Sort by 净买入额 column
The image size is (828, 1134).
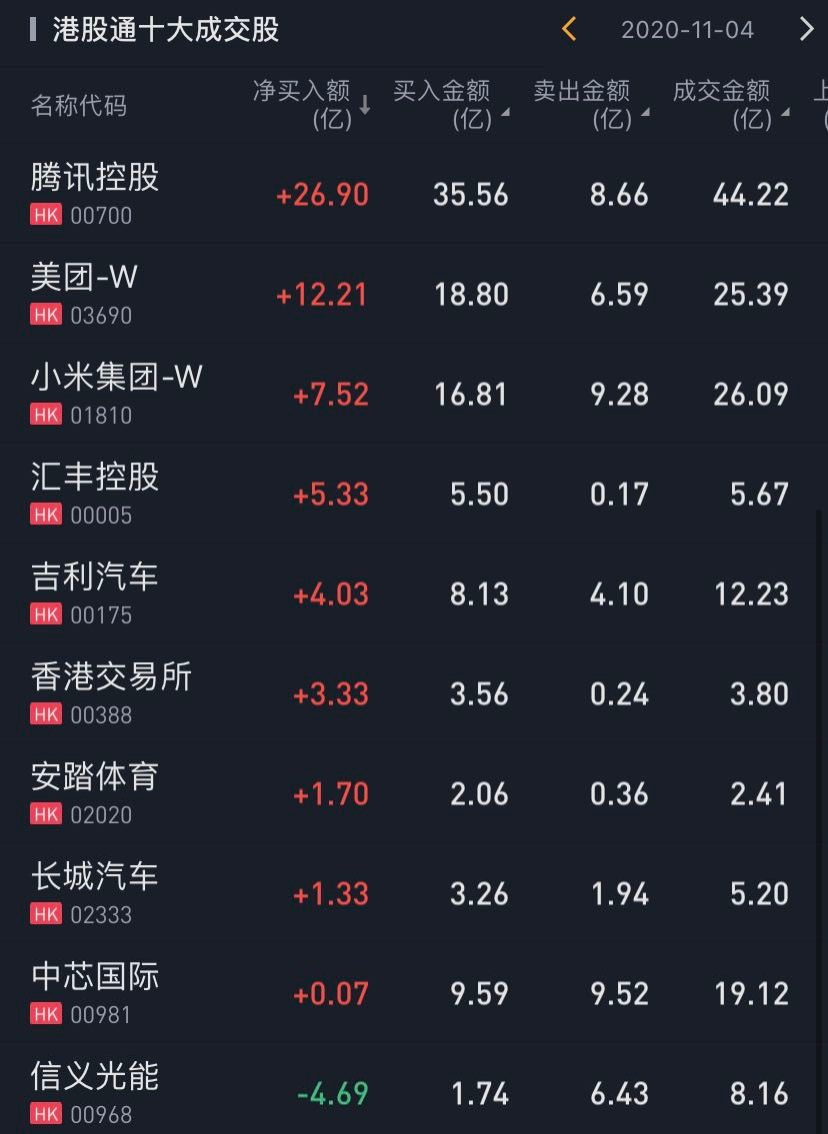point(311,105)
